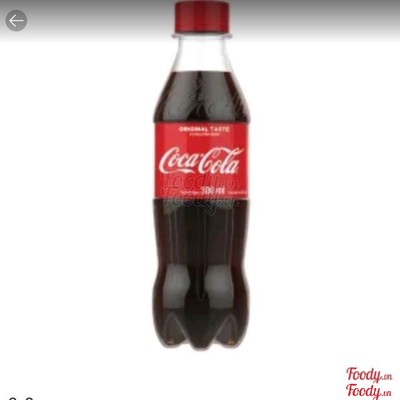
Task: Go back using the arrow button
Action: (16, 21)
